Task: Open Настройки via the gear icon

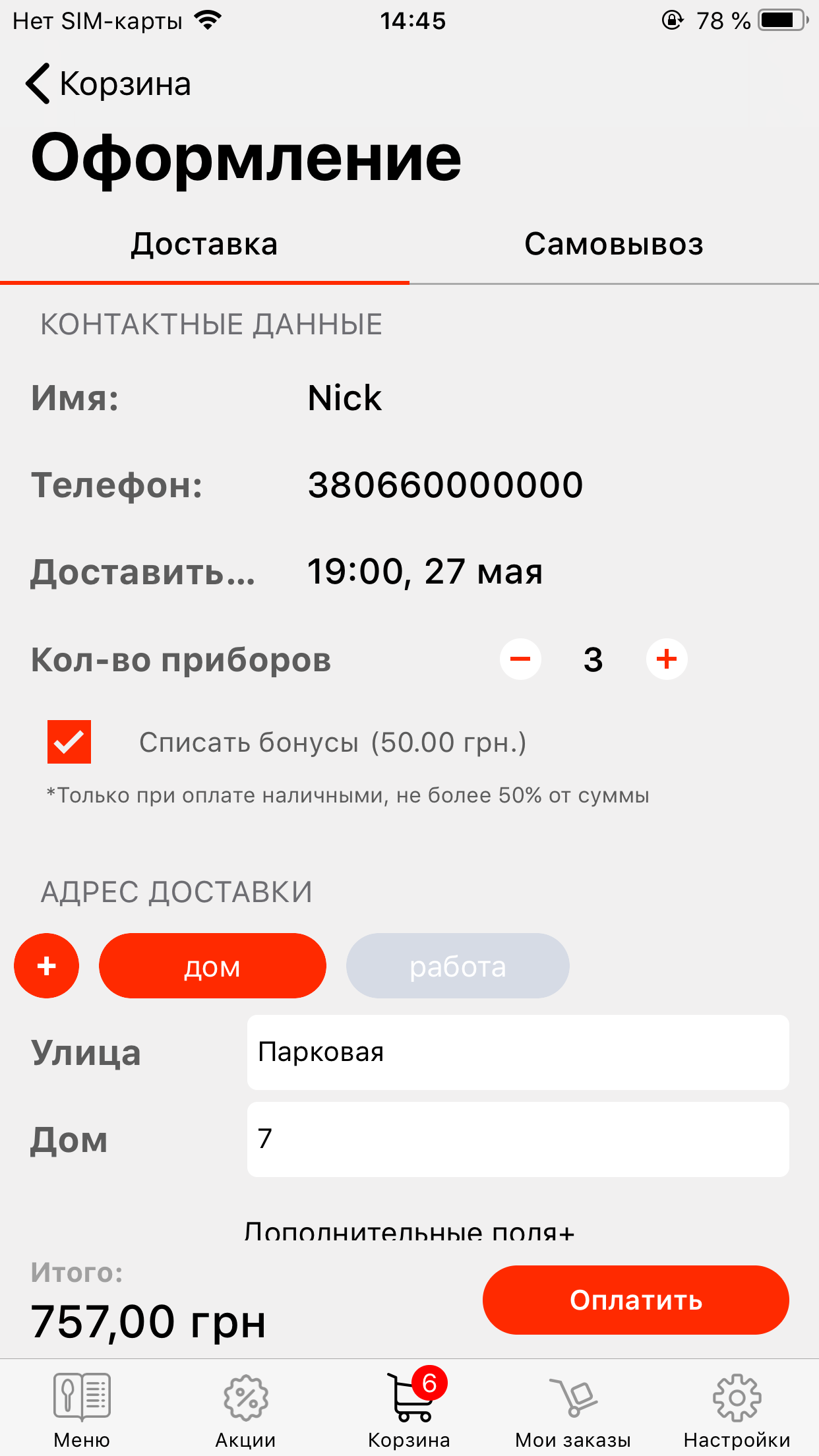Action: point(737,1397)
